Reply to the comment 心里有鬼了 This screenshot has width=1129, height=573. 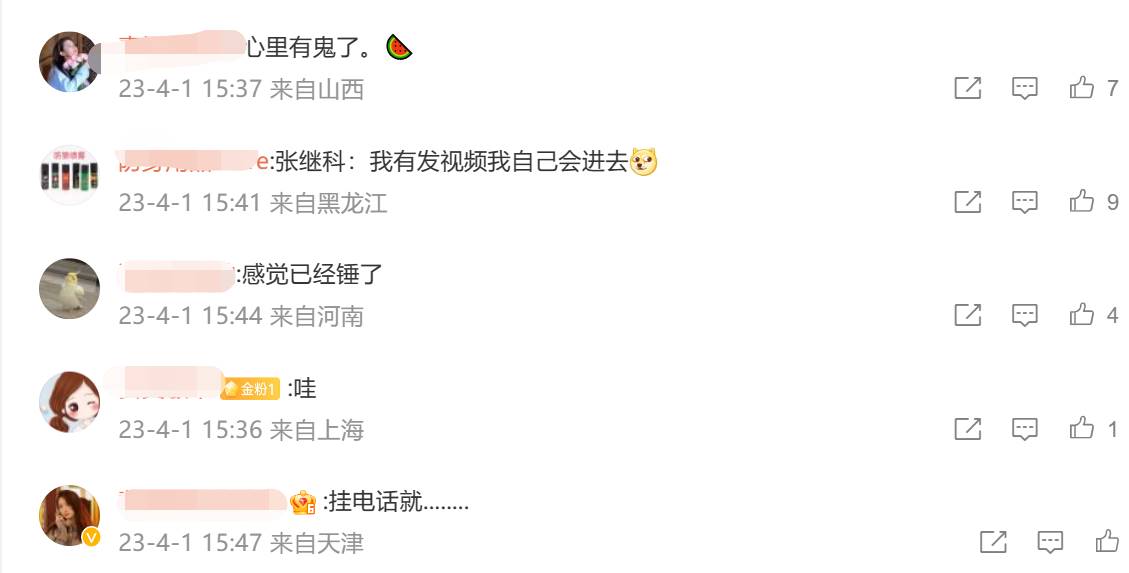click(1025, 88)
